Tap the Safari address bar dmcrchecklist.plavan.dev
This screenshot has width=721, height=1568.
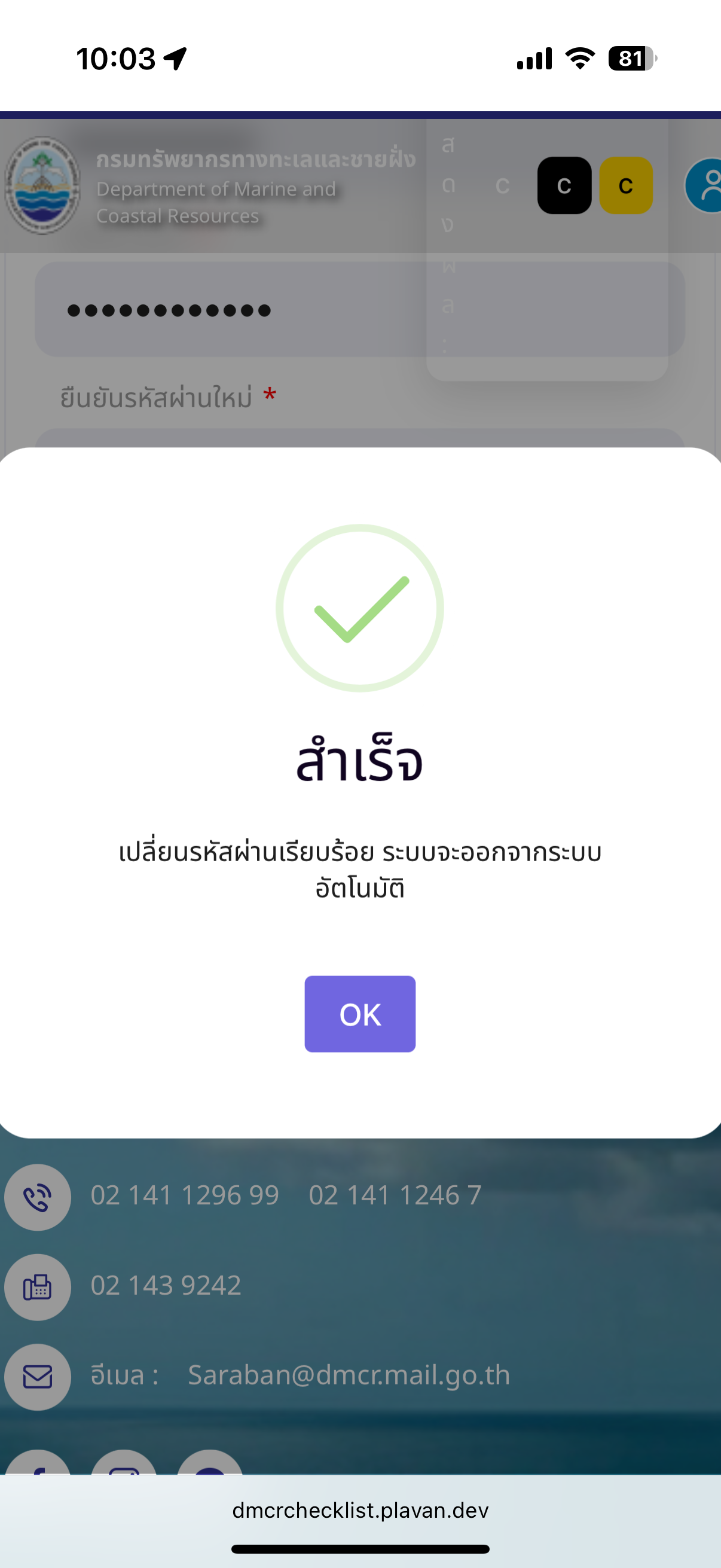(x=360, y=1509)
